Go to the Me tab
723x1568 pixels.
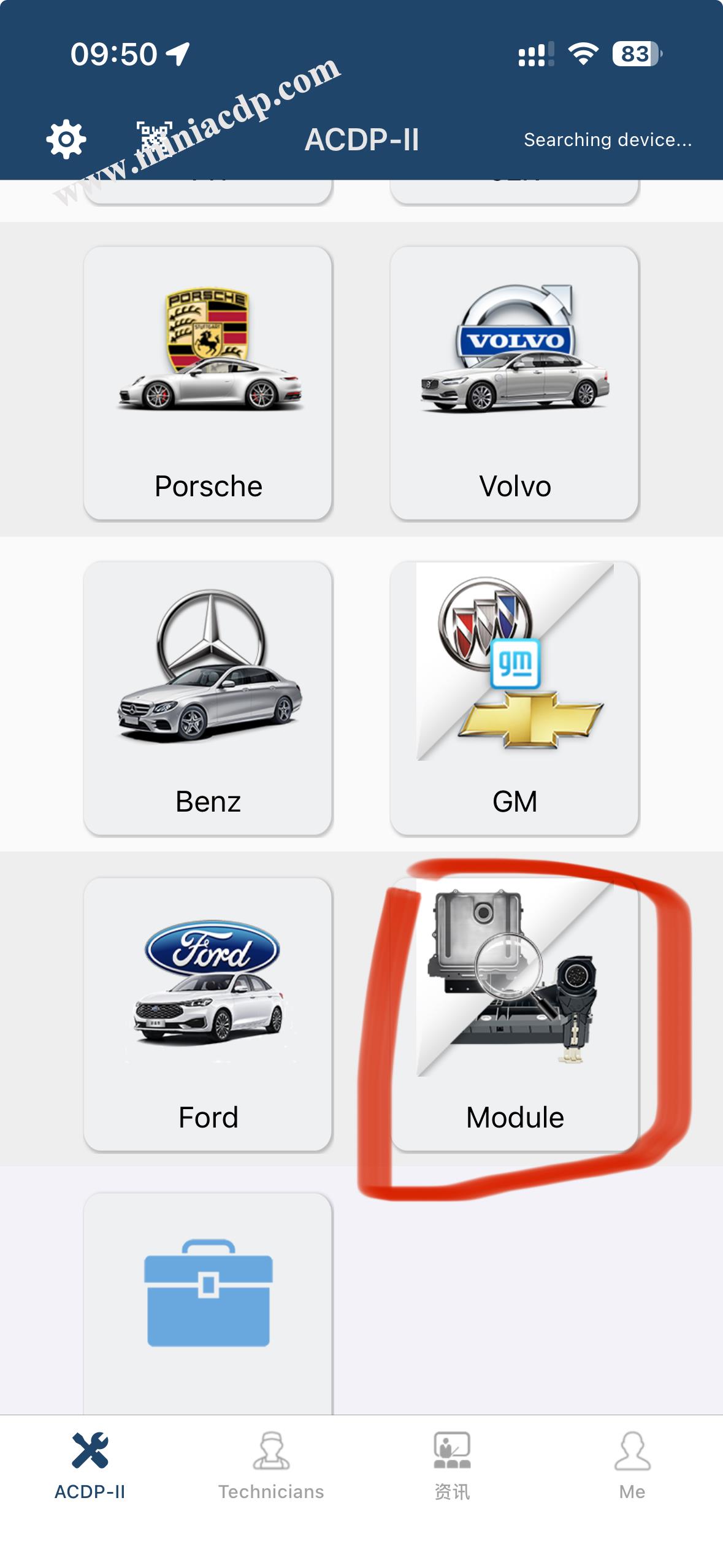click(632, 1465)
